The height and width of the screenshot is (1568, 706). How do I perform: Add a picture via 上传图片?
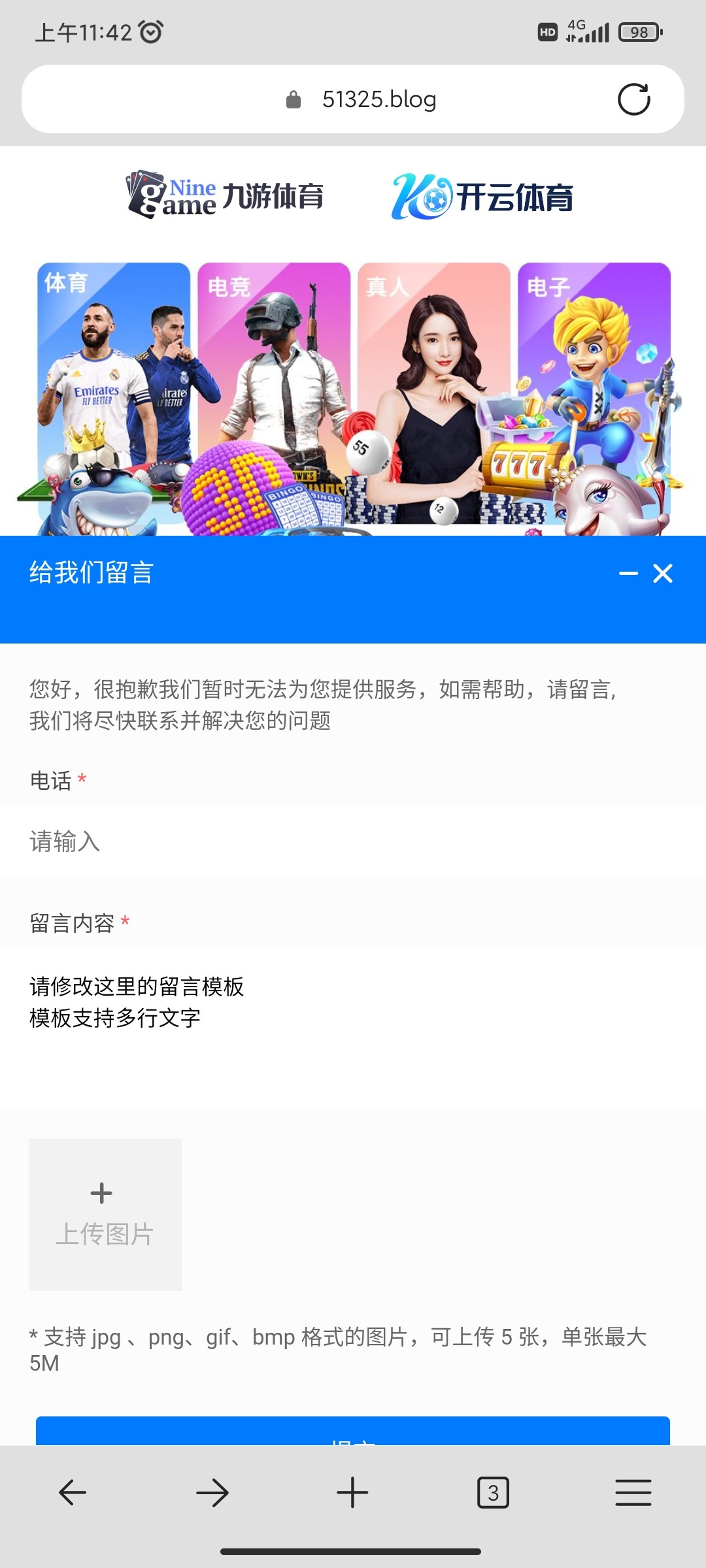coord(105,1214)
